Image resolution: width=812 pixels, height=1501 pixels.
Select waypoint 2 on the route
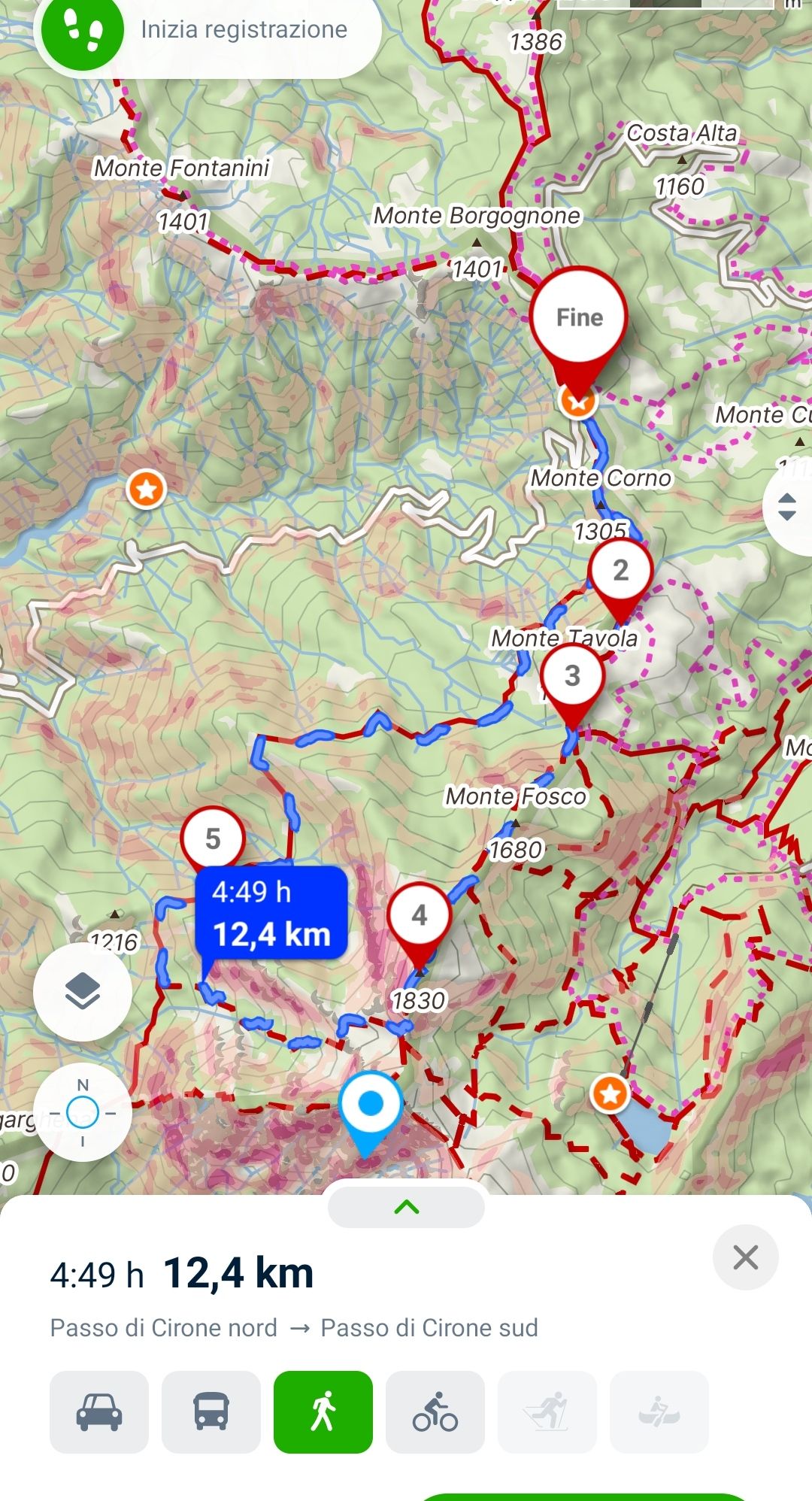click(620, 571)
